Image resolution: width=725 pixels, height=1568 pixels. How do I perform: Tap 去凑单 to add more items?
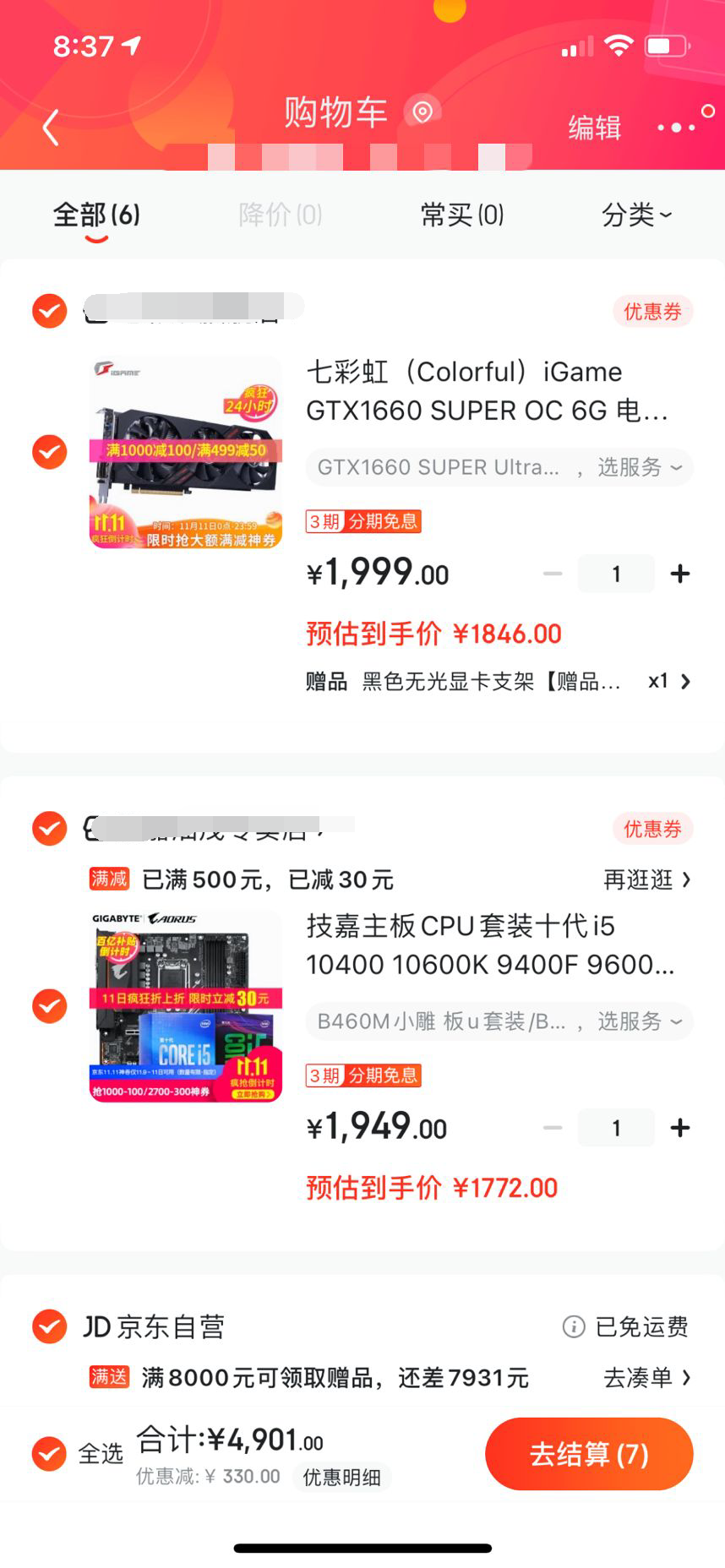pyautogui.click(x=646, y=1378)
